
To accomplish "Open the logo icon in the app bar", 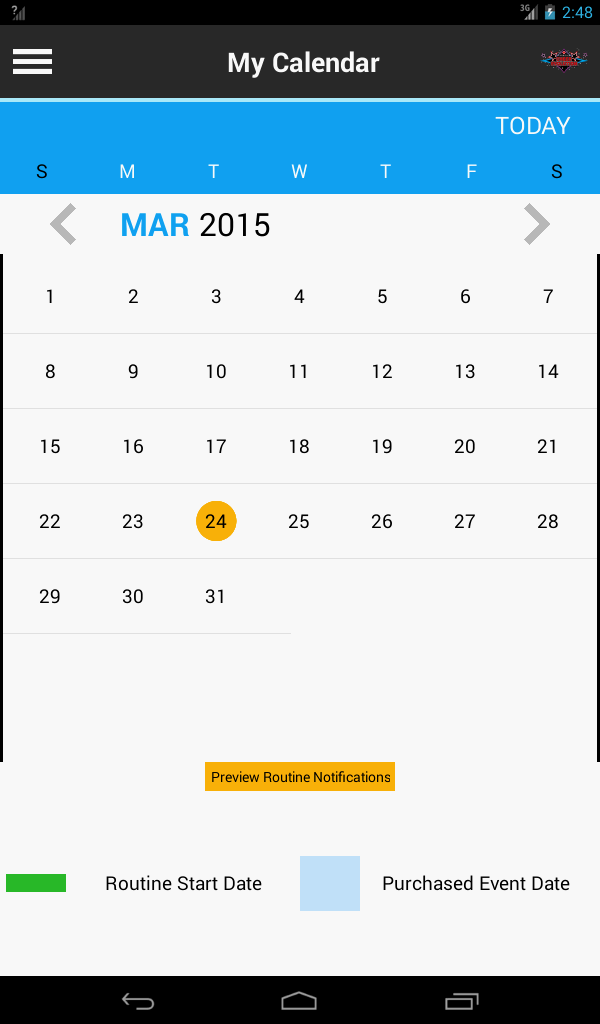I will pos(564,61).
